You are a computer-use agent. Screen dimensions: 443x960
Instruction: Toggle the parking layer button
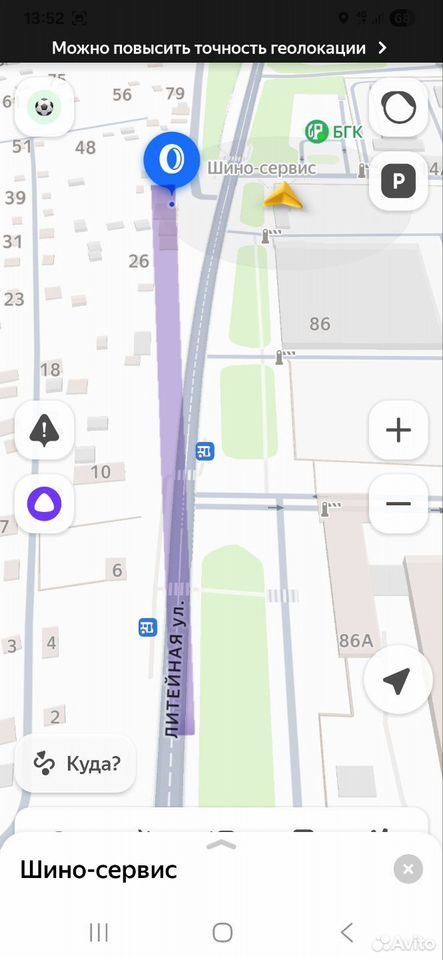pos(399,182)
